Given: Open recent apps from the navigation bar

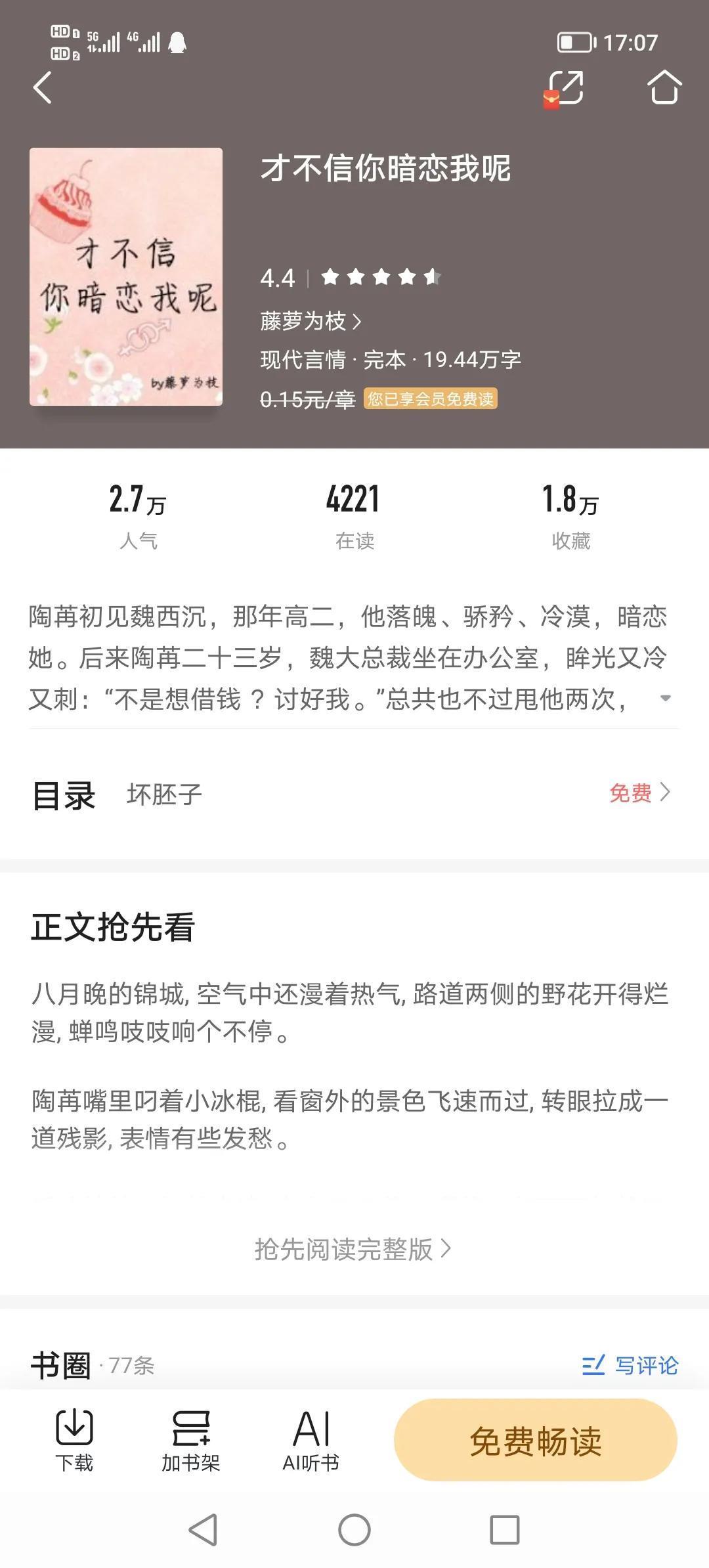Looking at the screenshot, I should click(505, 1530).
